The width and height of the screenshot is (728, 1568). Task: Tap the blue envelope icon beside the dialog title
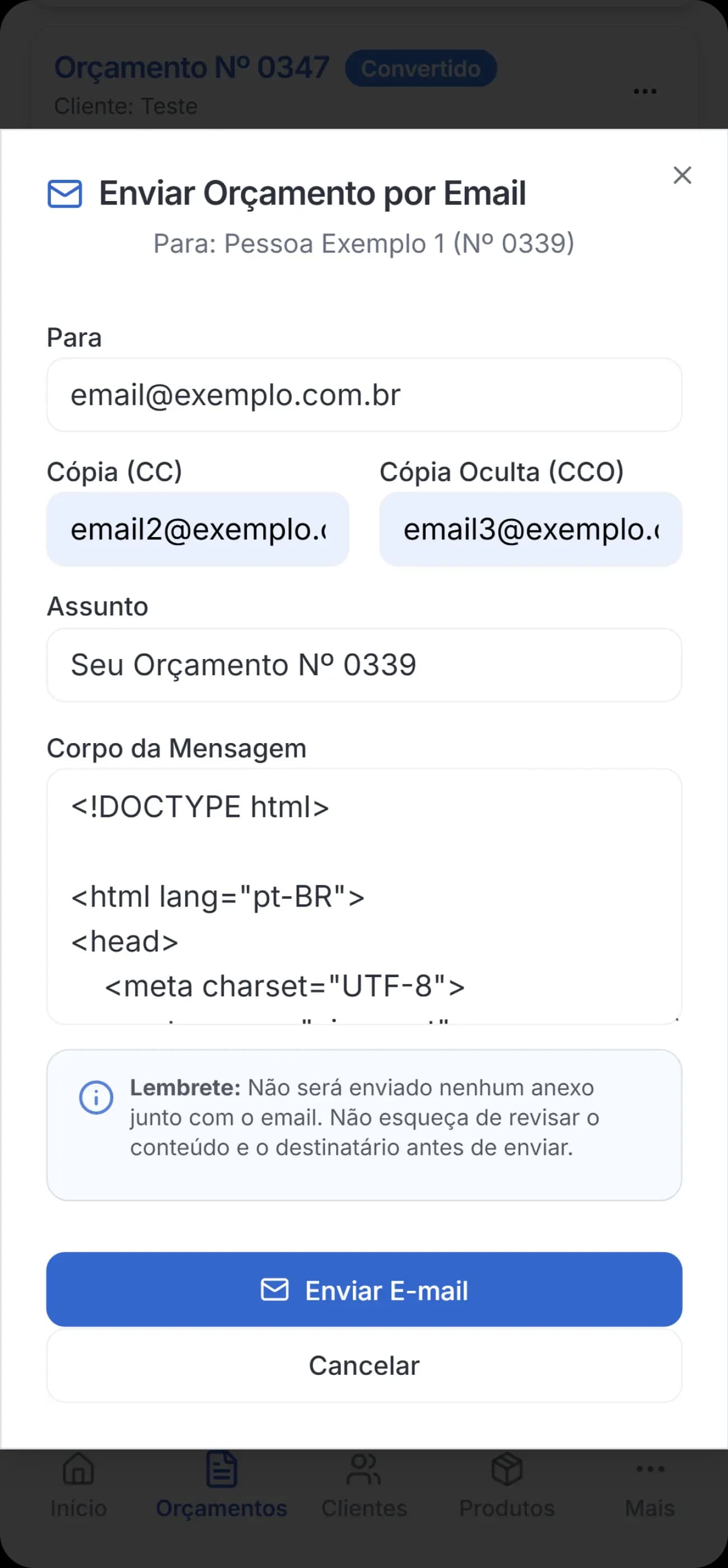click(x=66, y=195)
